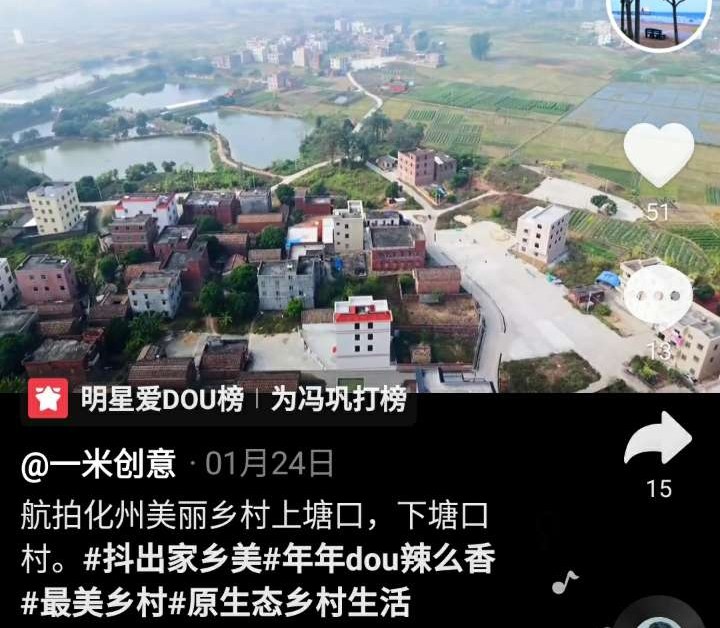Visit the @一米创意 profile
Screen dimensions: 720x628
pyautogui.click(x=99, y=464)
